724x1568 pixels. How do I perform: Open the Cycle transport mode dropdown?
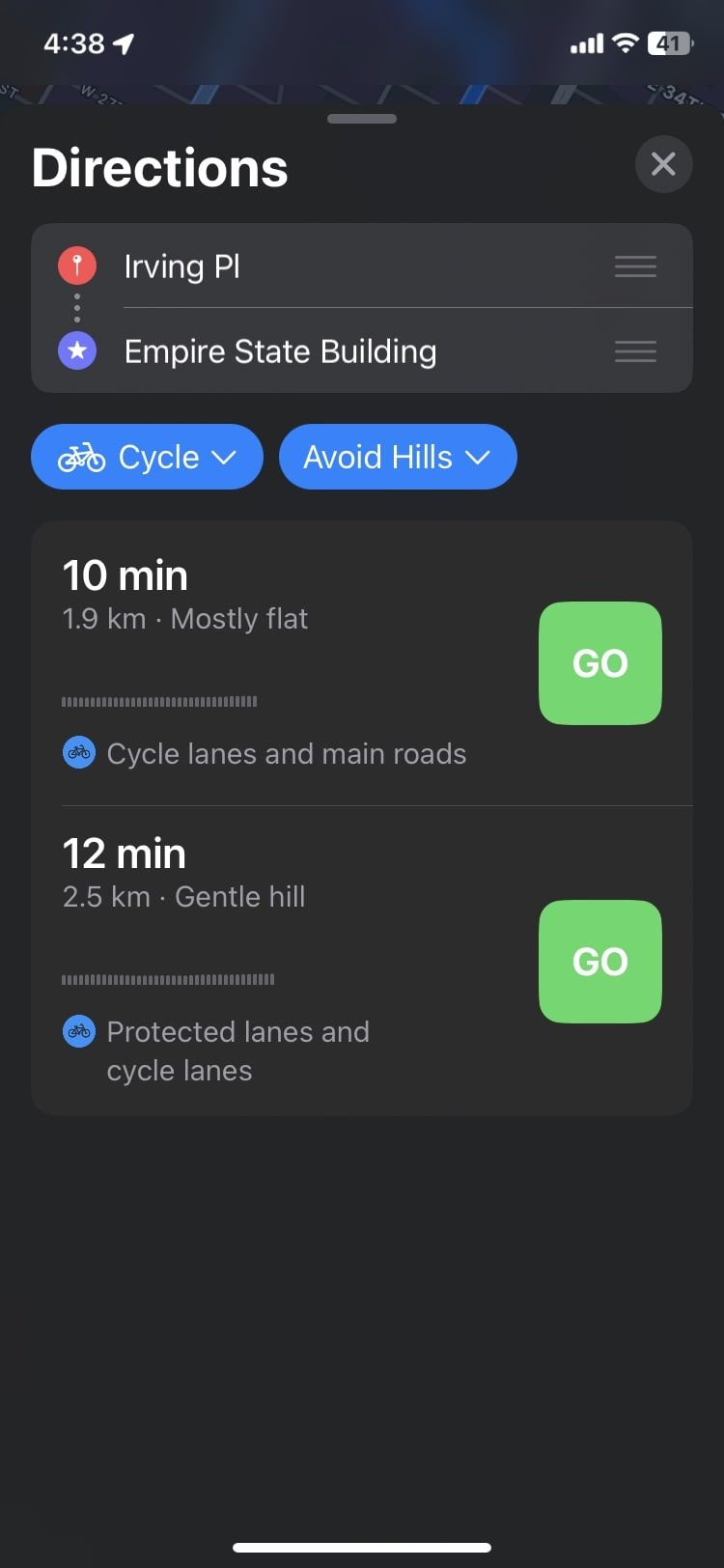tap(147, 457)
